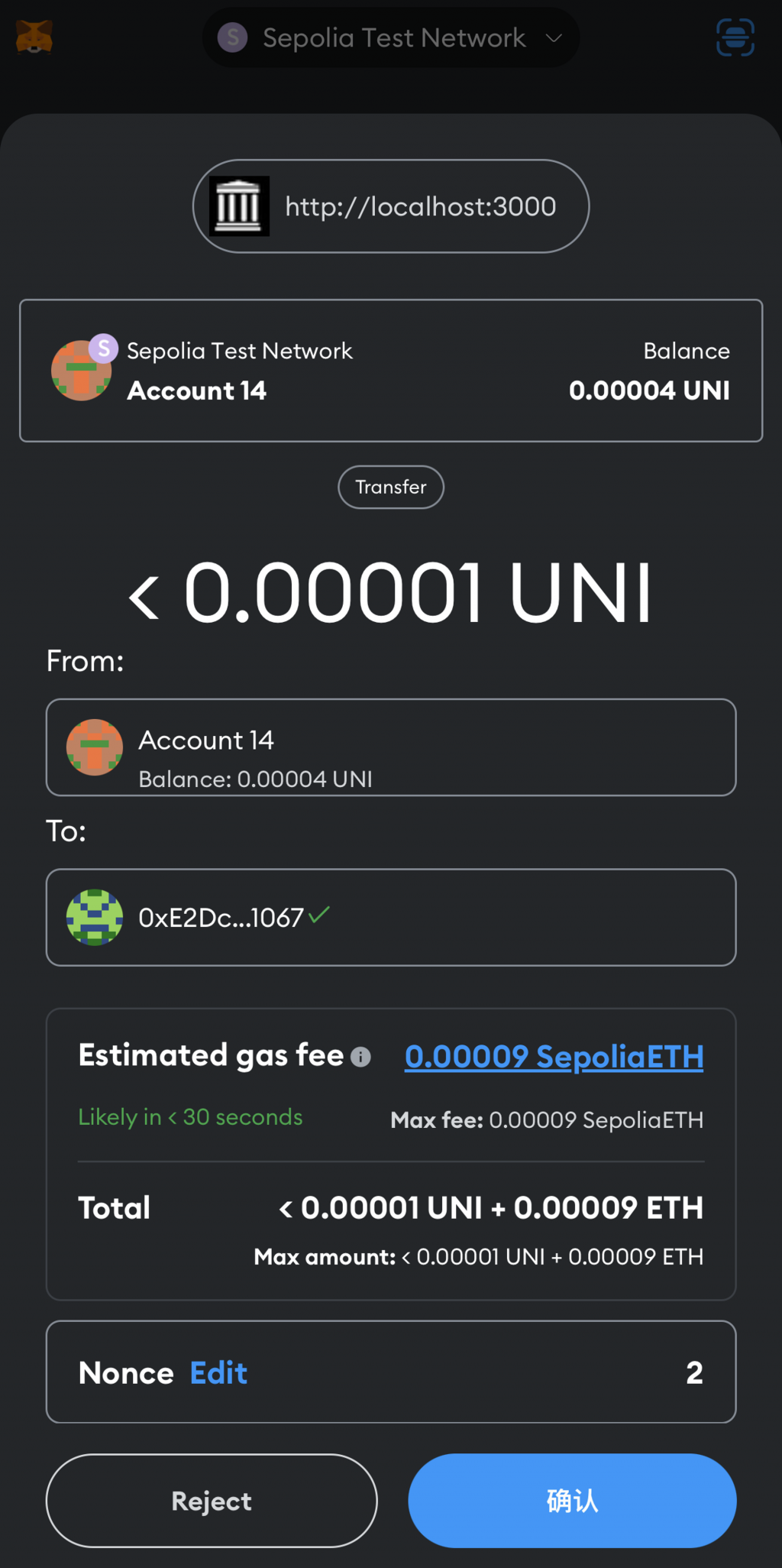Tap the MetaMask fox icon
This screenshot has width=782, height=1568.
click(x=34, y=37)
